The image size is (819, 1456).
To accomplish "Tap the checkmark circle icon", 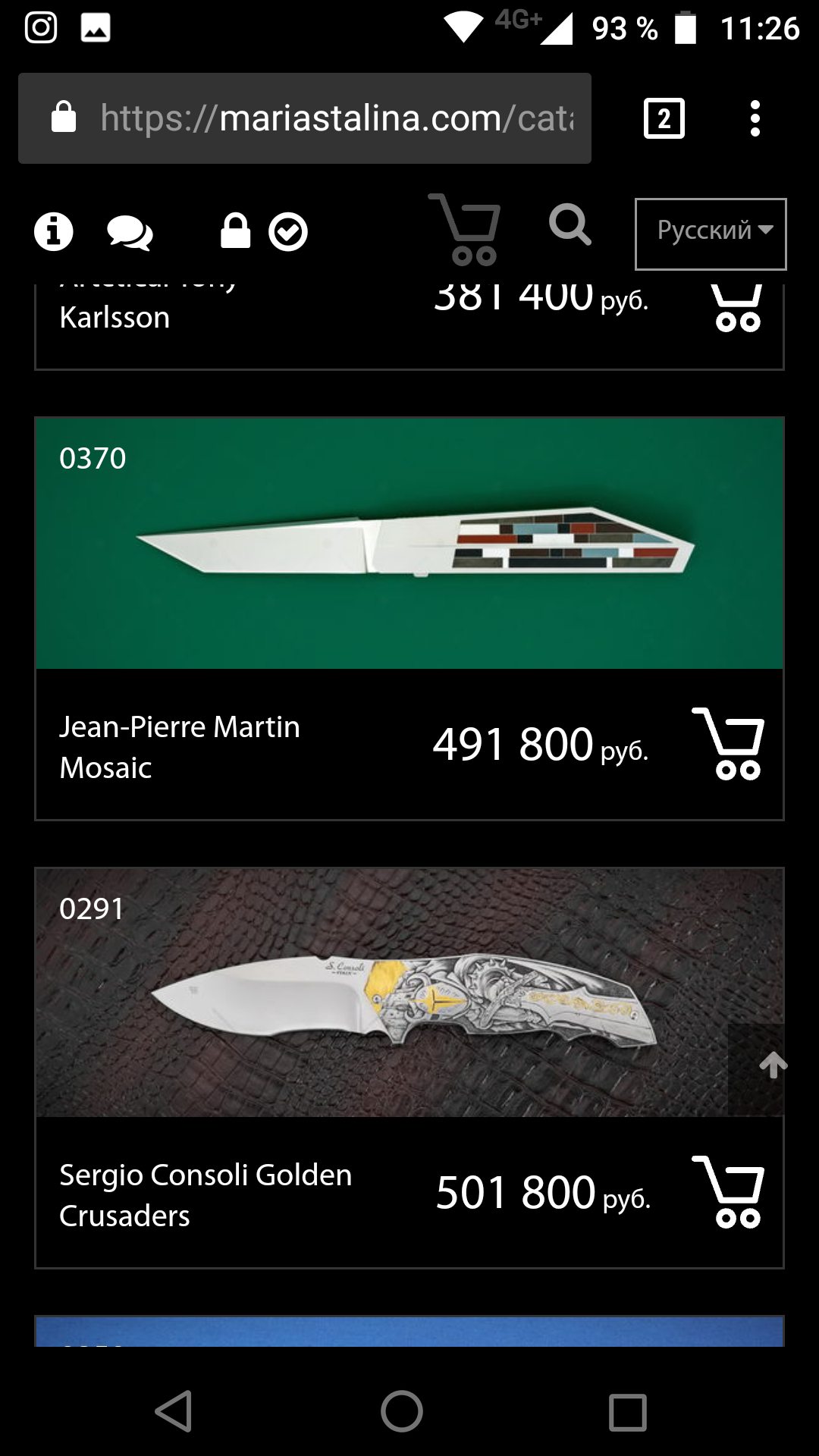I will tap(288, 232).
